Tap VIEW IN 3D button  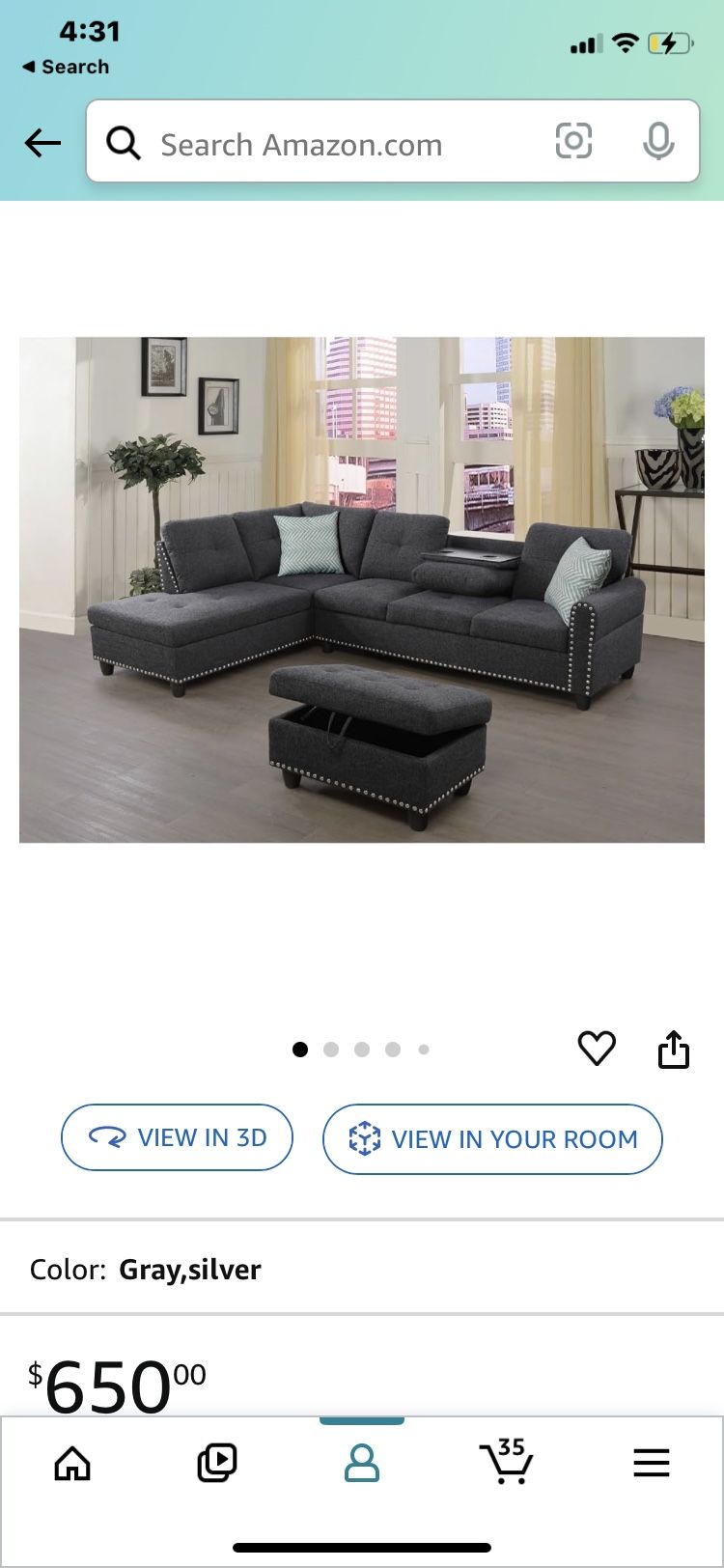(177, 1137)
